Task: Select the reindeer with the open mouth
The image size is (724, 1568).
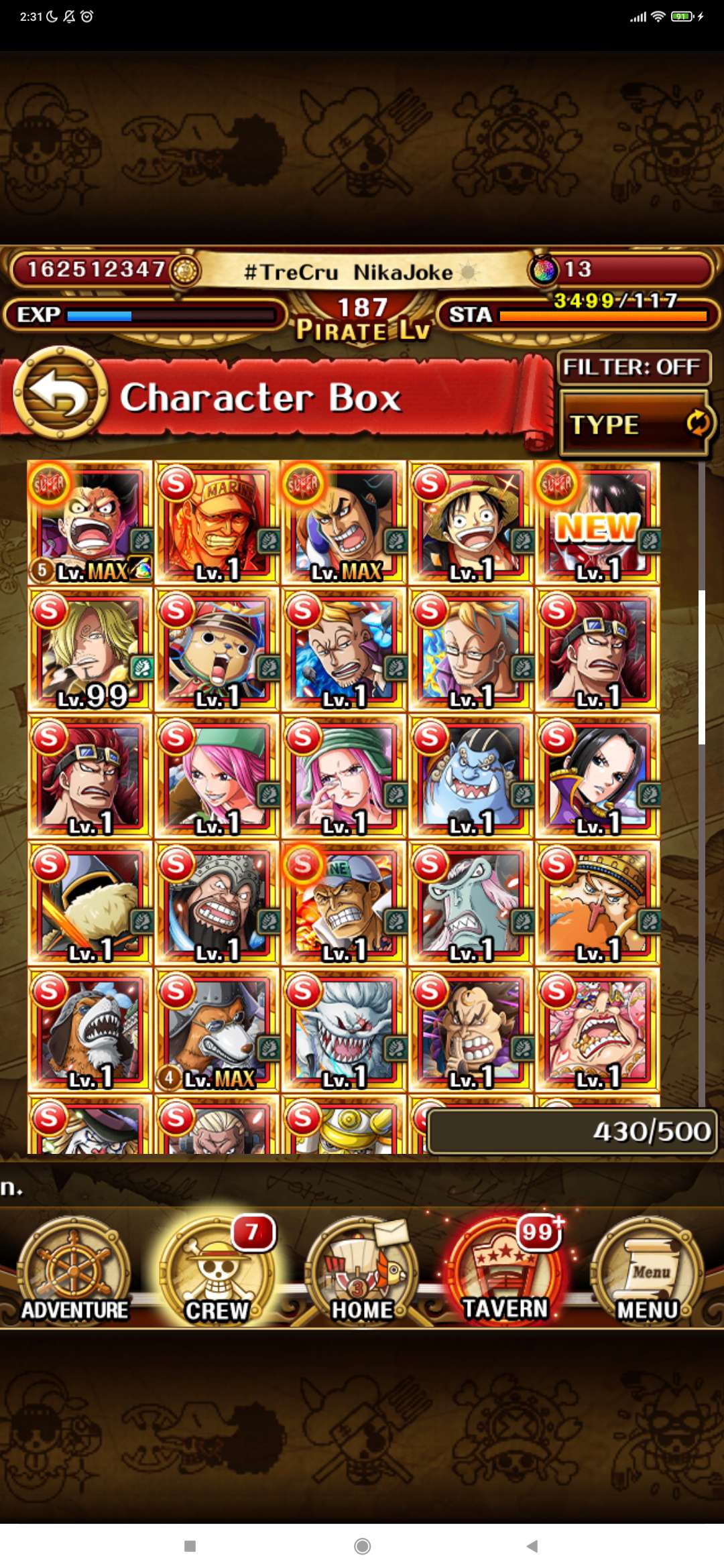Action: (217, 650)
